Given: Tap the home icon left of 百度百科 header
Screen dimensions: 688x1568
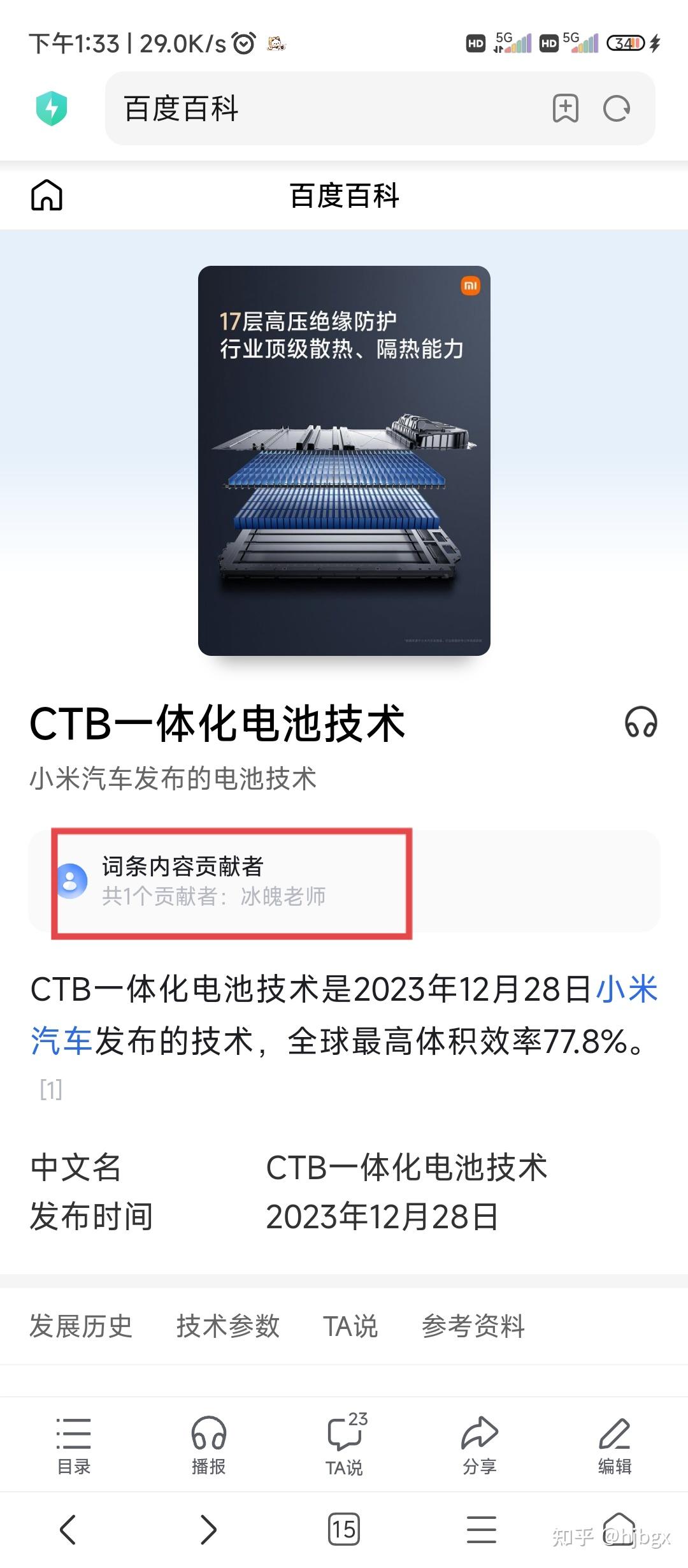Looking at the screenshot, I should tap(47, 196).
